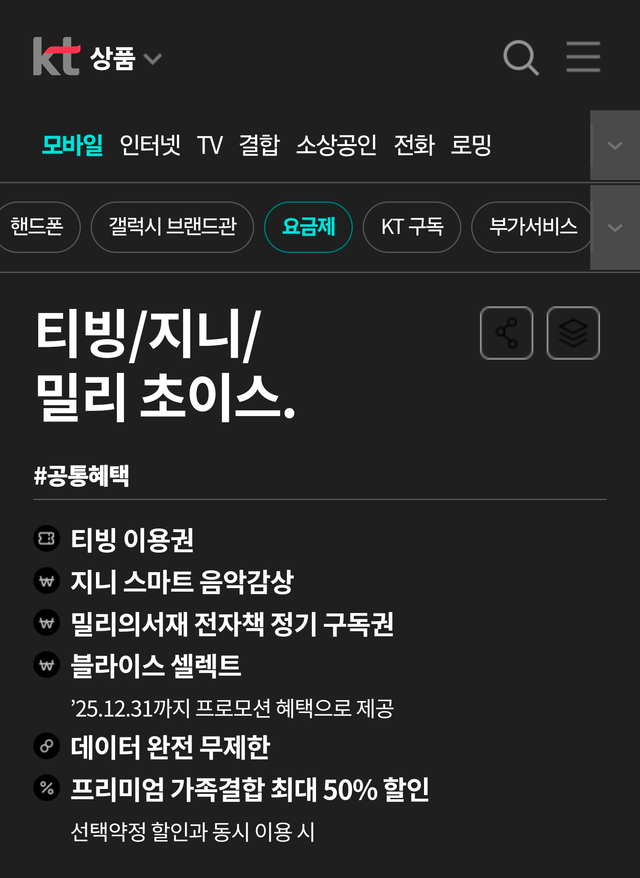Select the 결합 tab
Screen dimensions: 640x878
pos(259,146)
